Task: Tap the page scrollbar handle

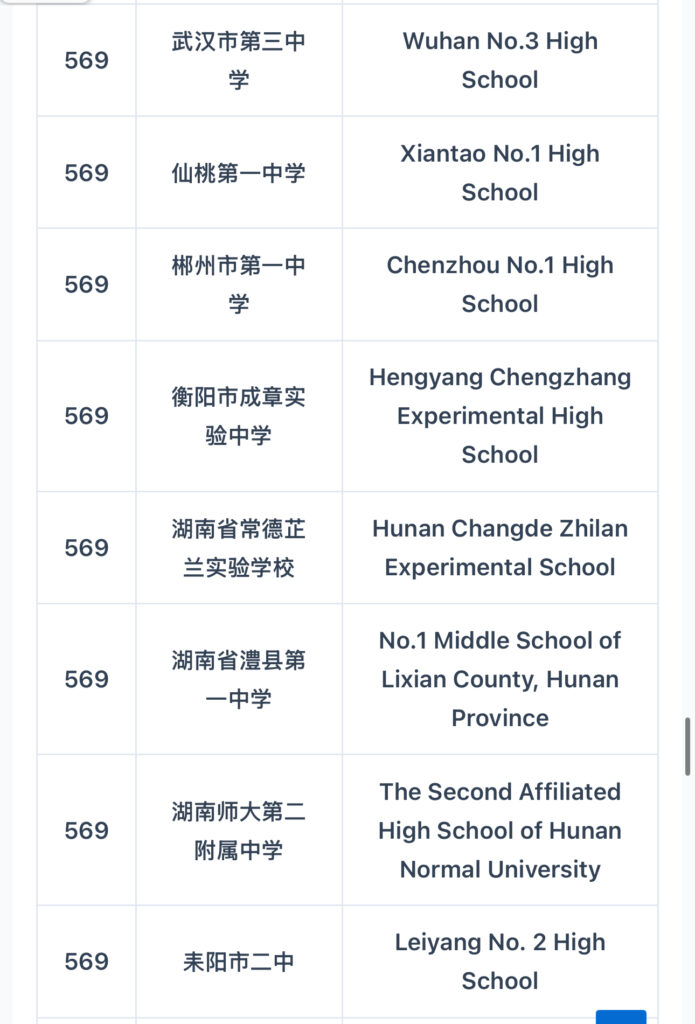Action: point(688,745)
